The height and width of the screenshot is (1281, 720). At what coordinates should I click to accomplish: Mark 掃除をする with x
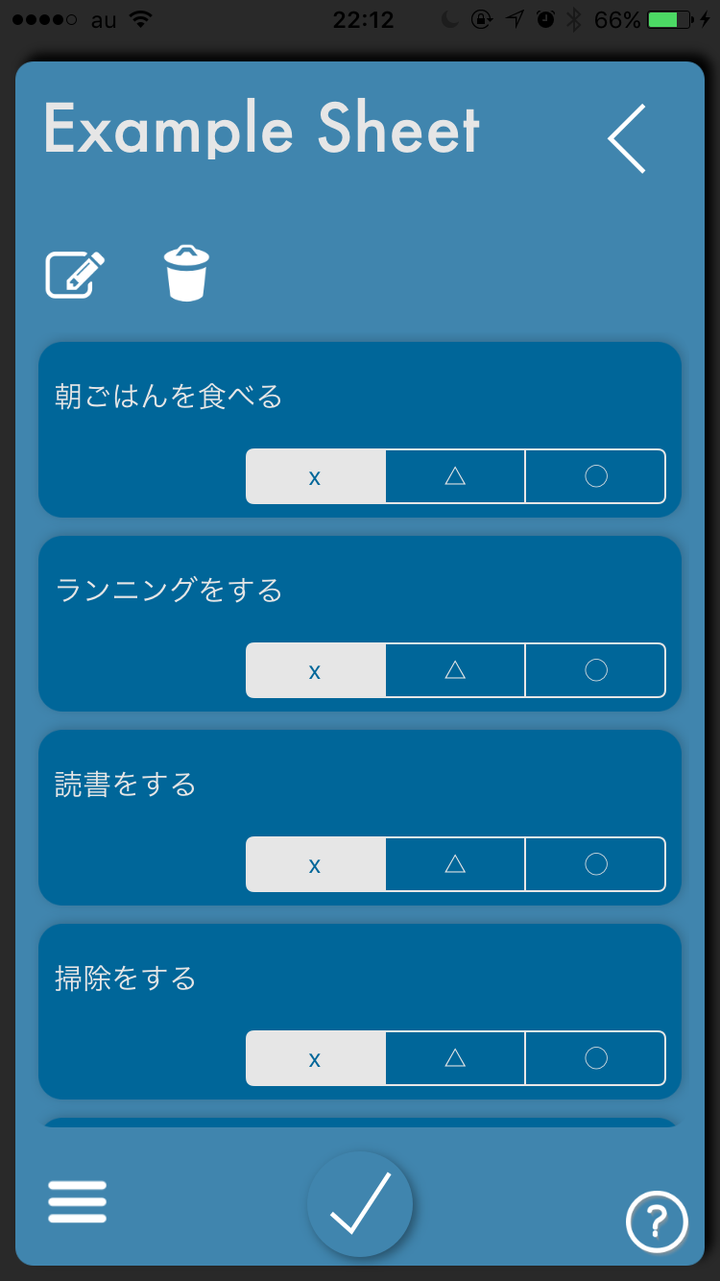point(315,1058)
